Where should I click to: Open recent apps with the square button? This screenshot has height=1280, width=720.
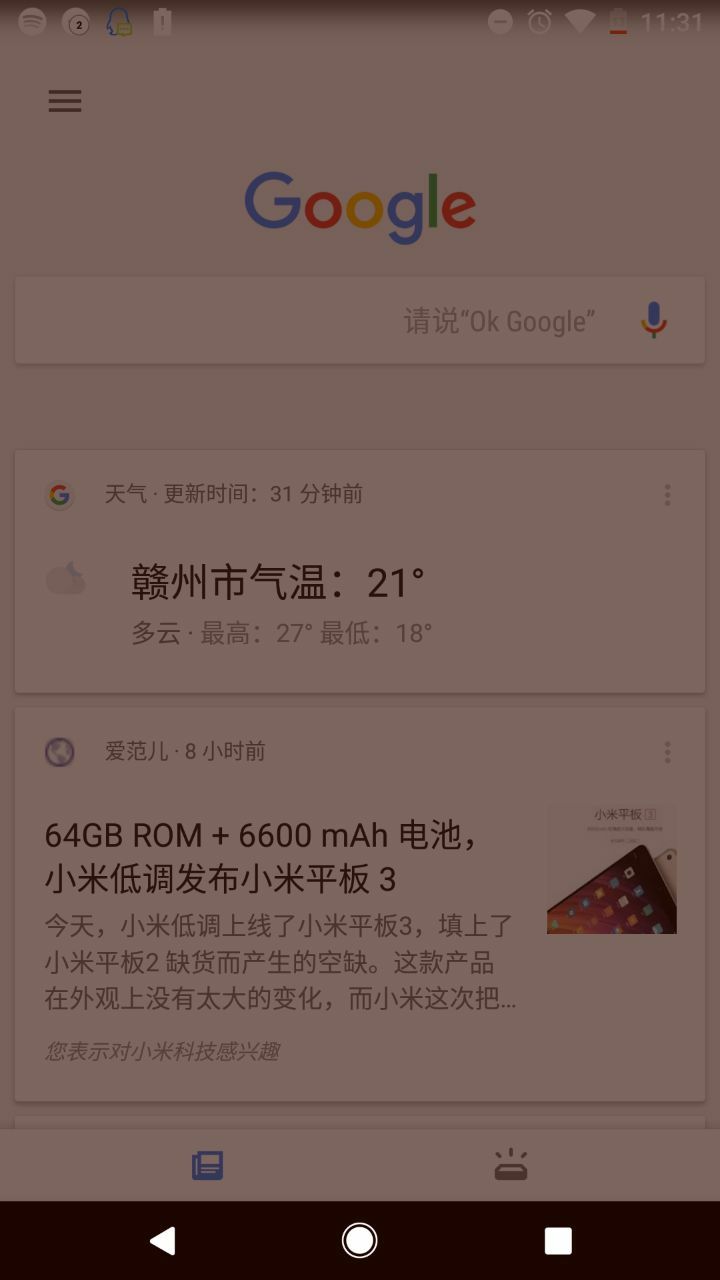point(558,1241)
